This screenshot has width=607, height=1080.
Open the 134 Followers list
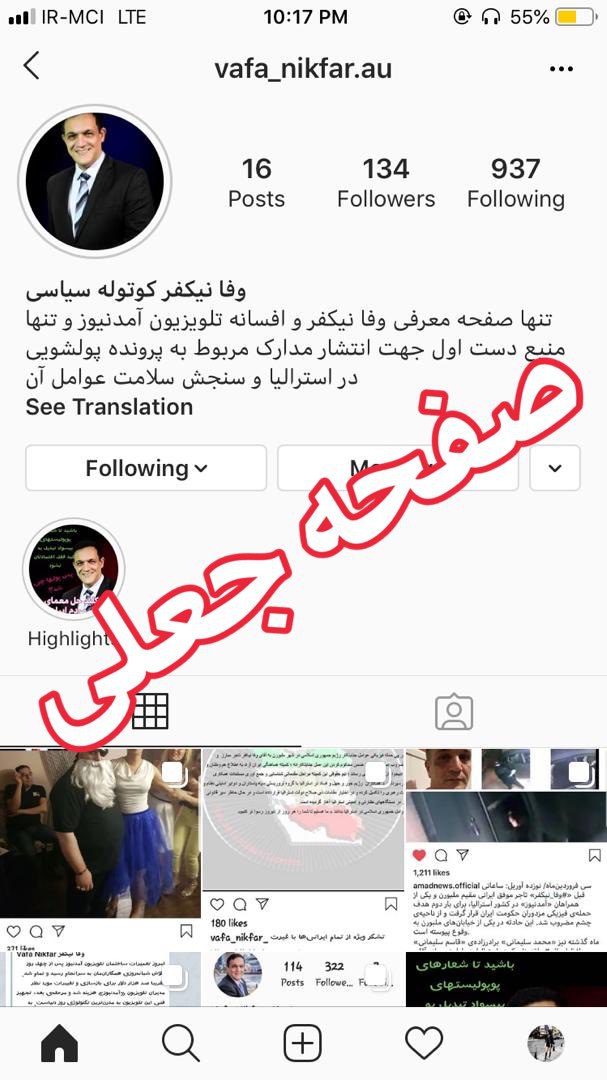click(386, 183)
